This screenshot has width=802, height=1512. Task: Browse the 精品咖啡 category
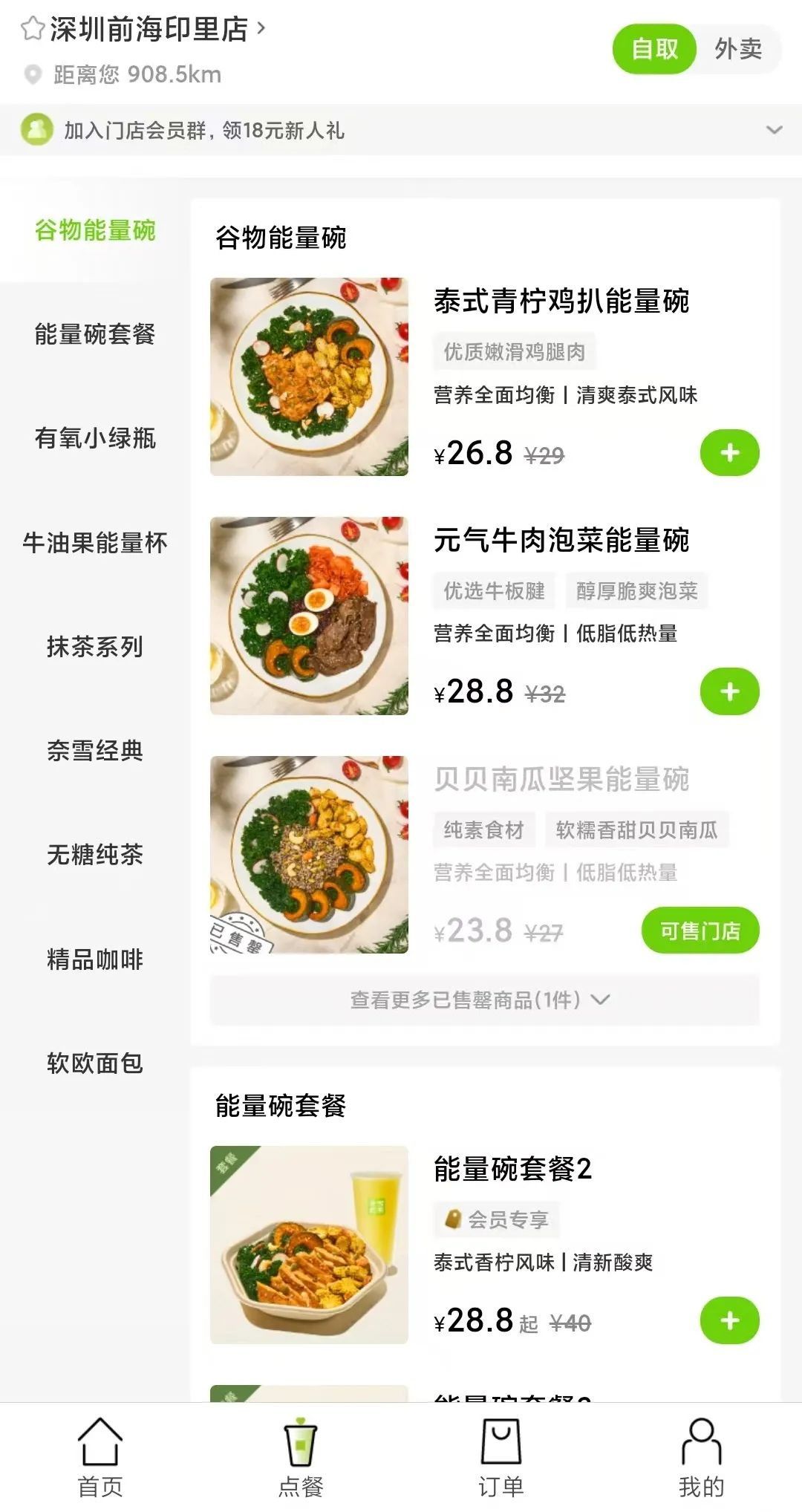pos(95,959)
